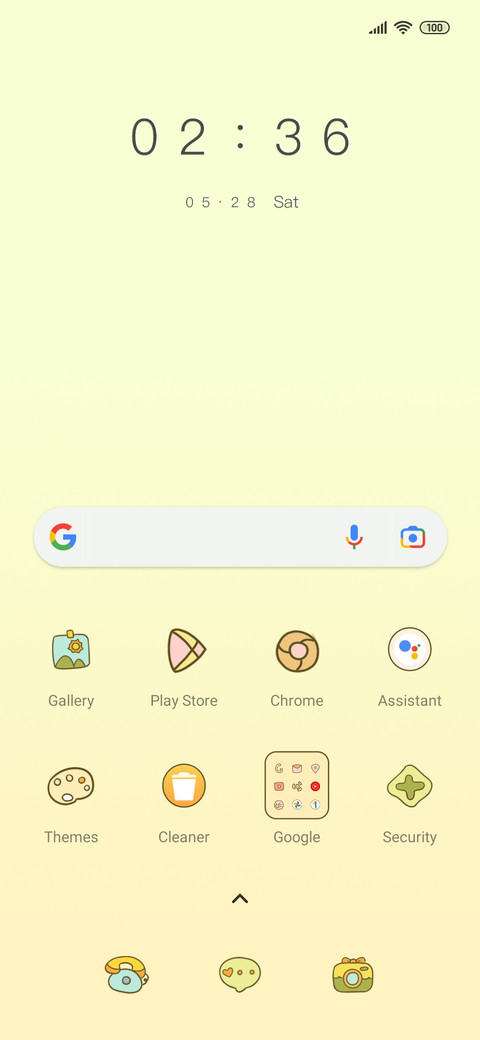Open the Phone dialer in the dock

(127, 974)
